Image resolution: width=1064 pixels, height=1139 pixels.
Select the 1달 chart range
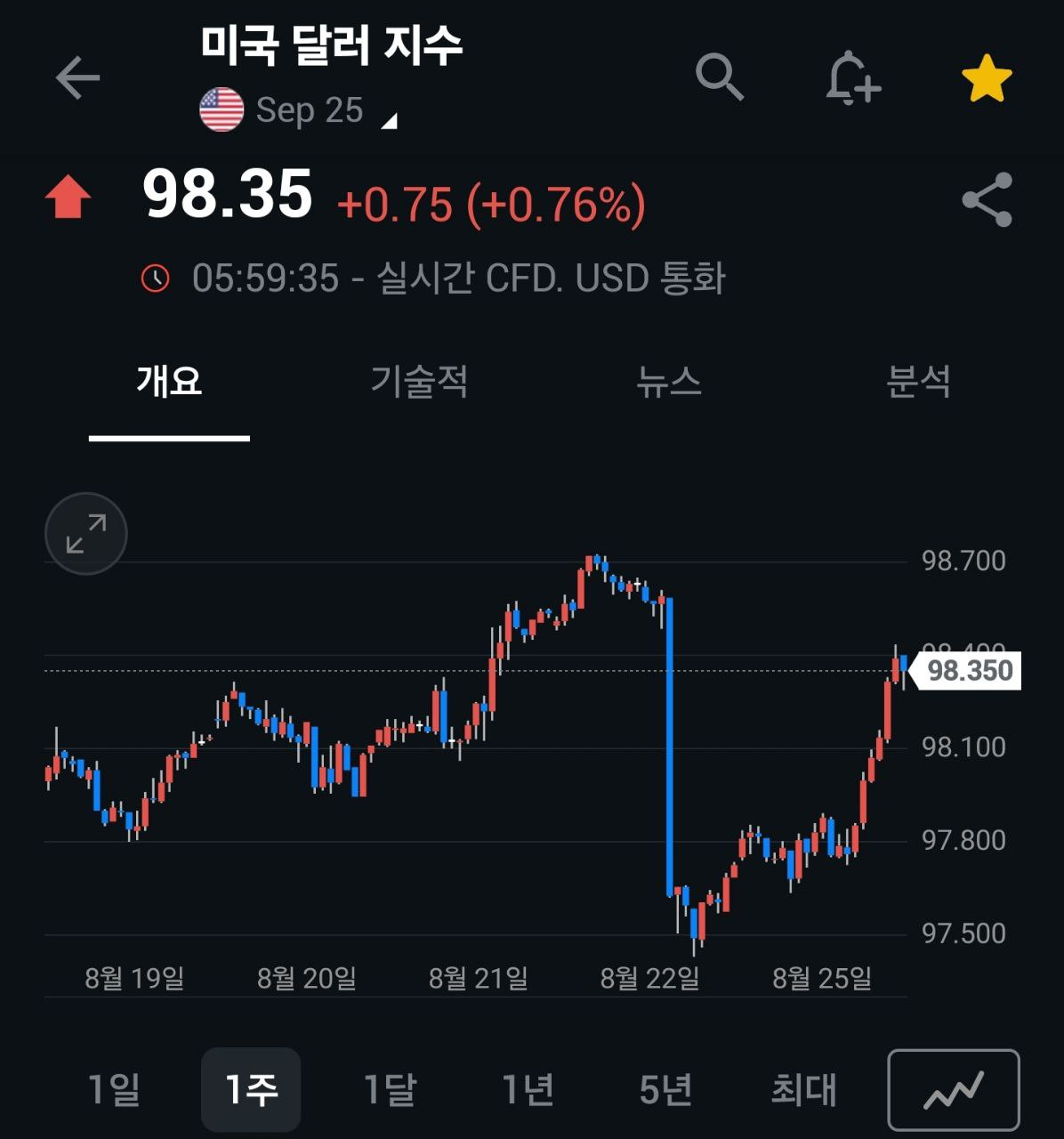tap(390, 1089)
